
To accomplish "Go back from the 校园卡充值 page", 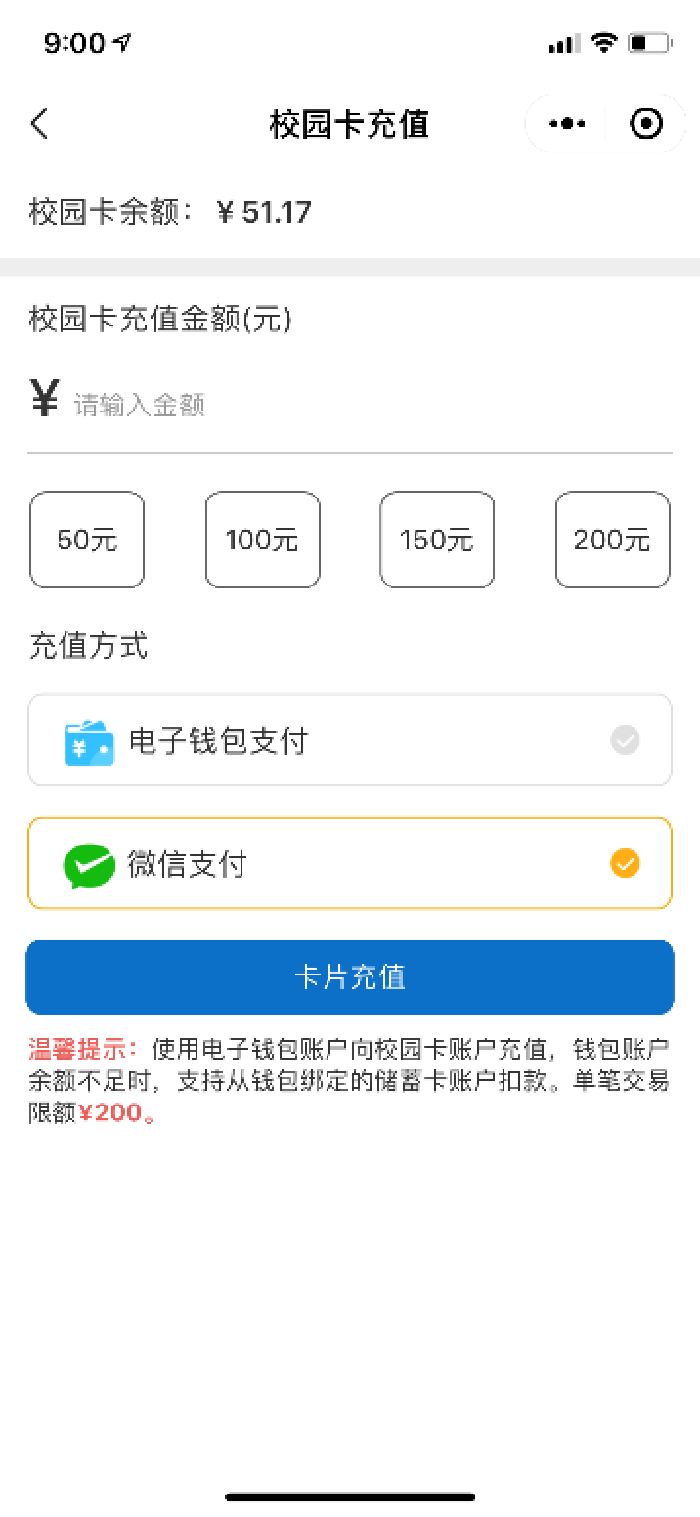I will (40, 125).
